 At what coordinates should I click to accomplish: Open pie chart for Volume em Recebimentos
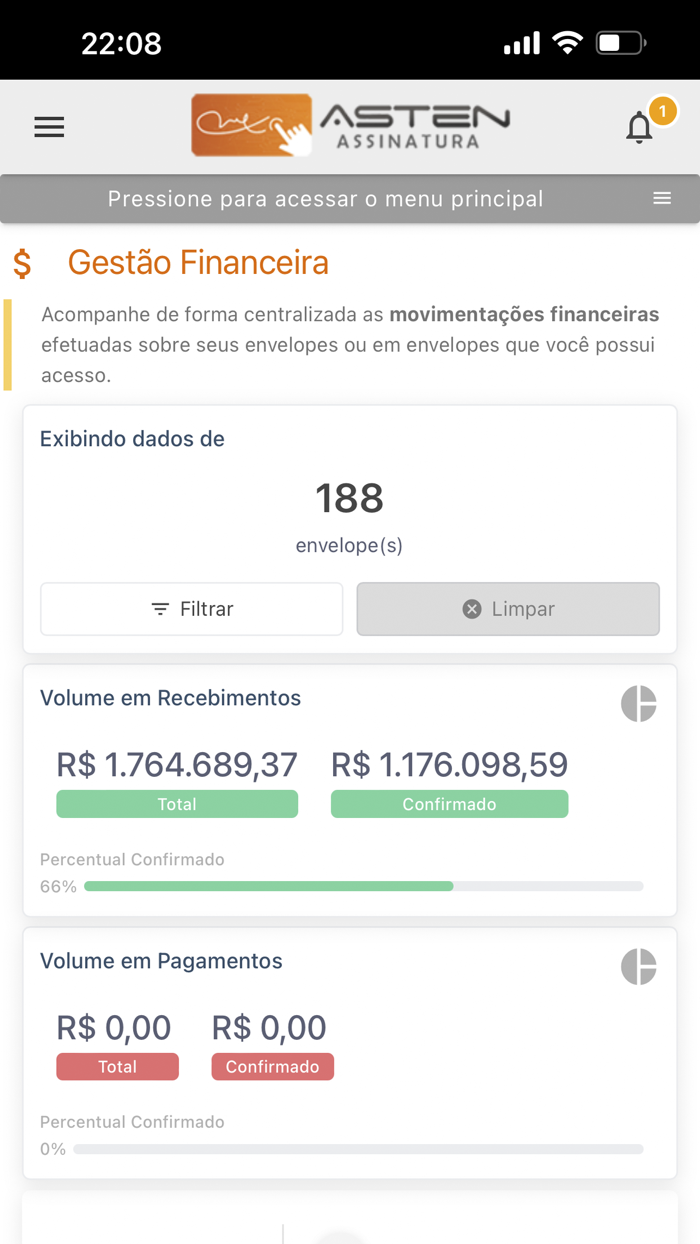coord(638,704)
